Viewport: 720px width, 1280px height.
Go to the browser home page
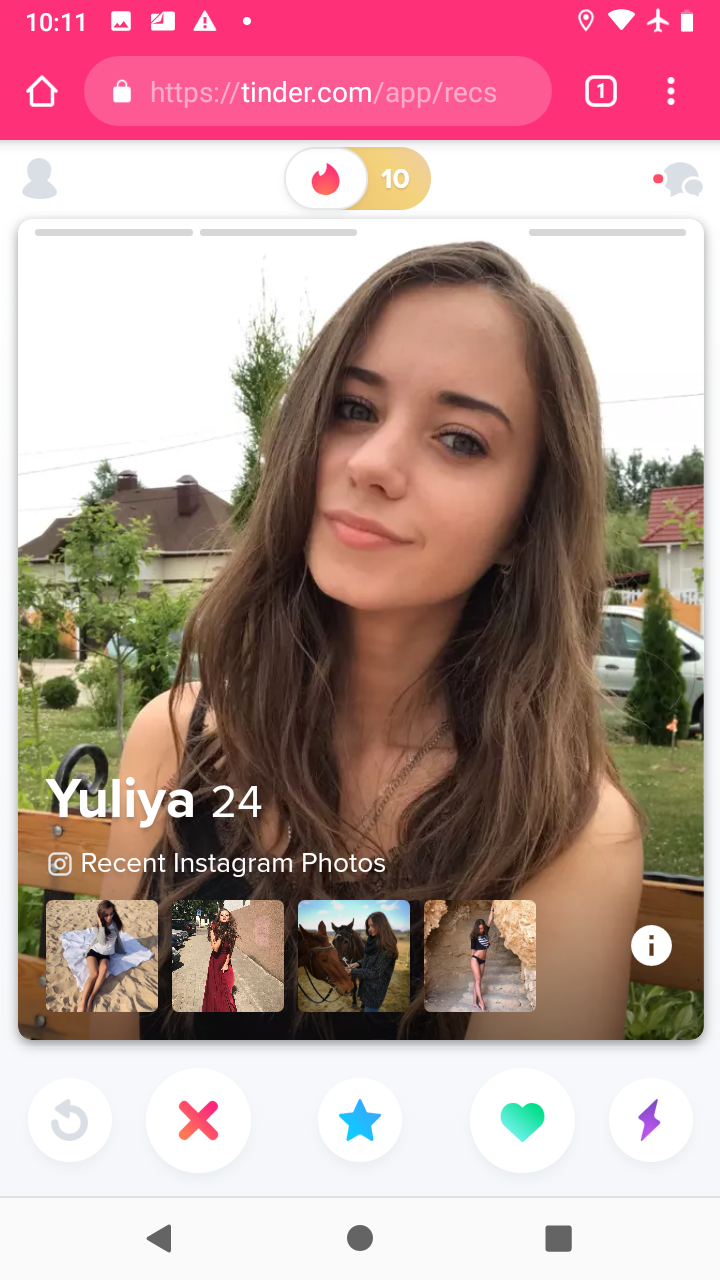[x=42, y=92]
